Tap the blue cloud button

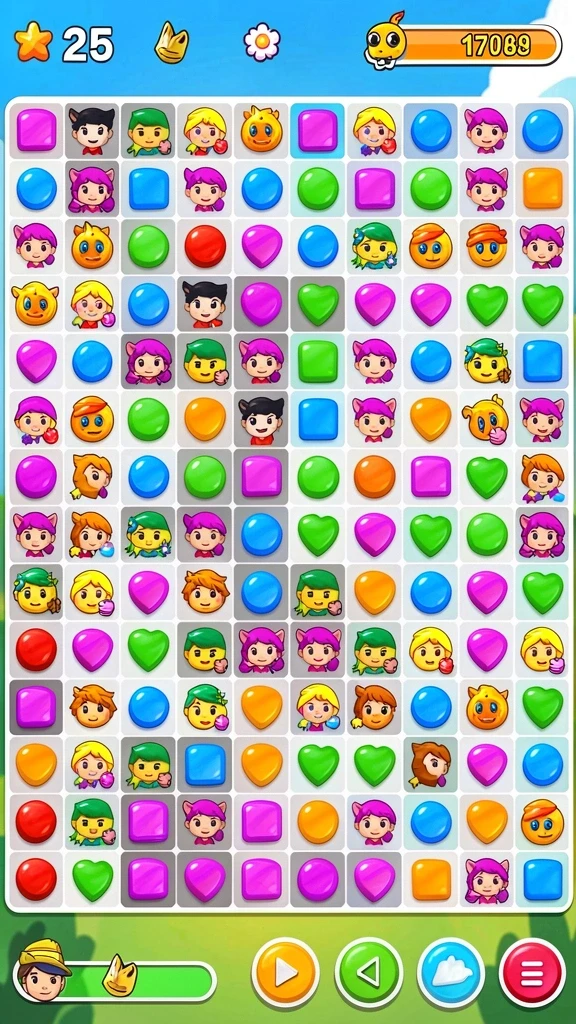451,973
